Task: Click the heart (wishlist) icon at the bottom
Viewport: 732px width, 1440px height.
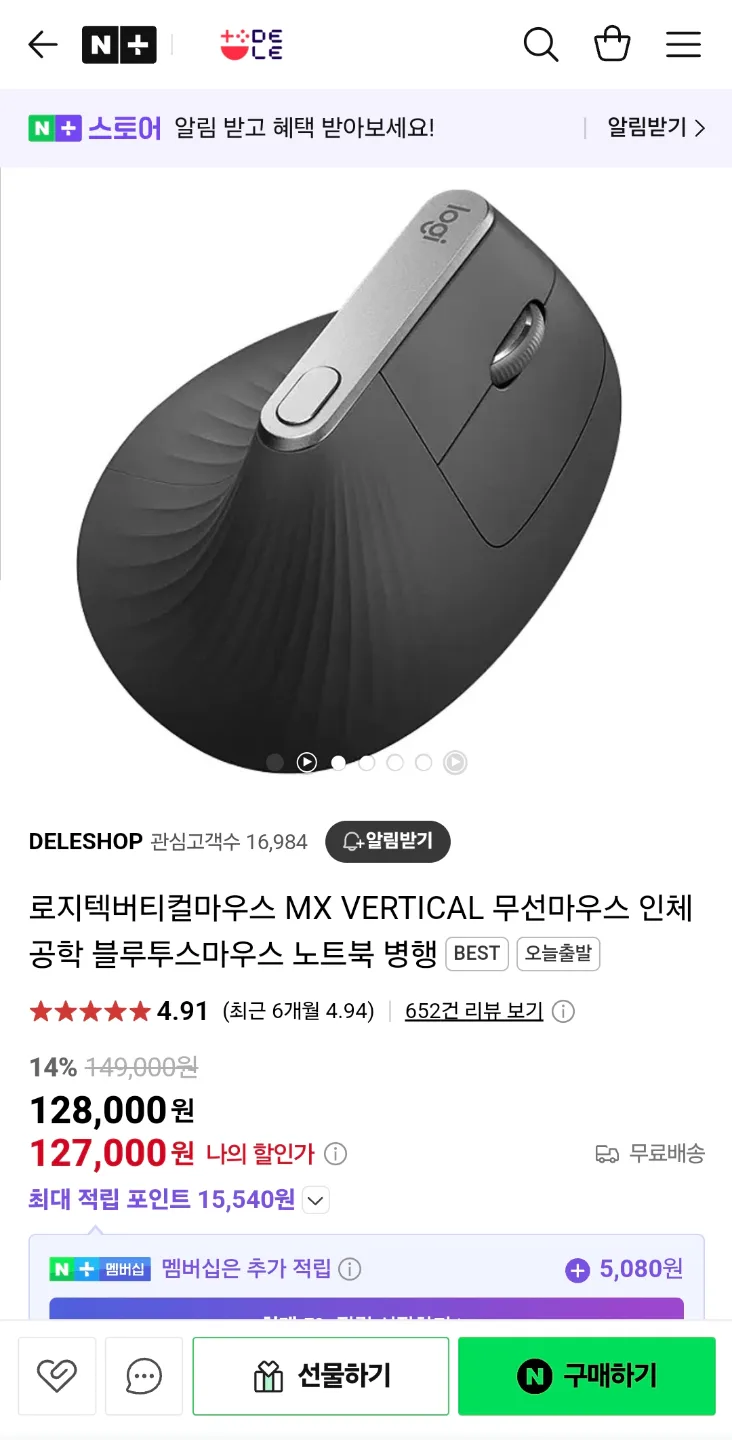Action: [x=57, y=1375]
